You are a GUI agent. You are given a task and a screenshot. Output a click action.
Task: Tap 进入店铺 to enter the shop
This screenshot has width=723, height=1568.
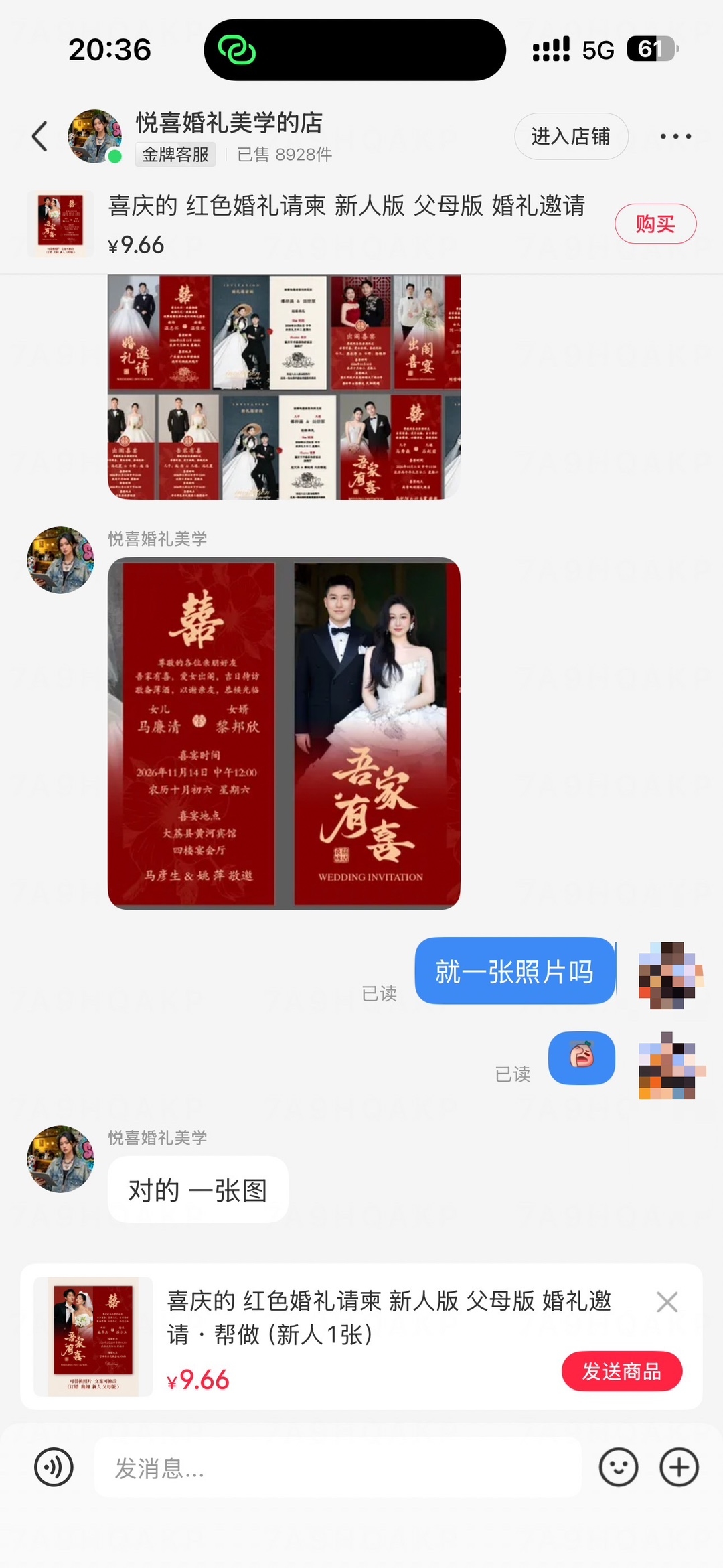pyautogui.click(x=571, y=136)
